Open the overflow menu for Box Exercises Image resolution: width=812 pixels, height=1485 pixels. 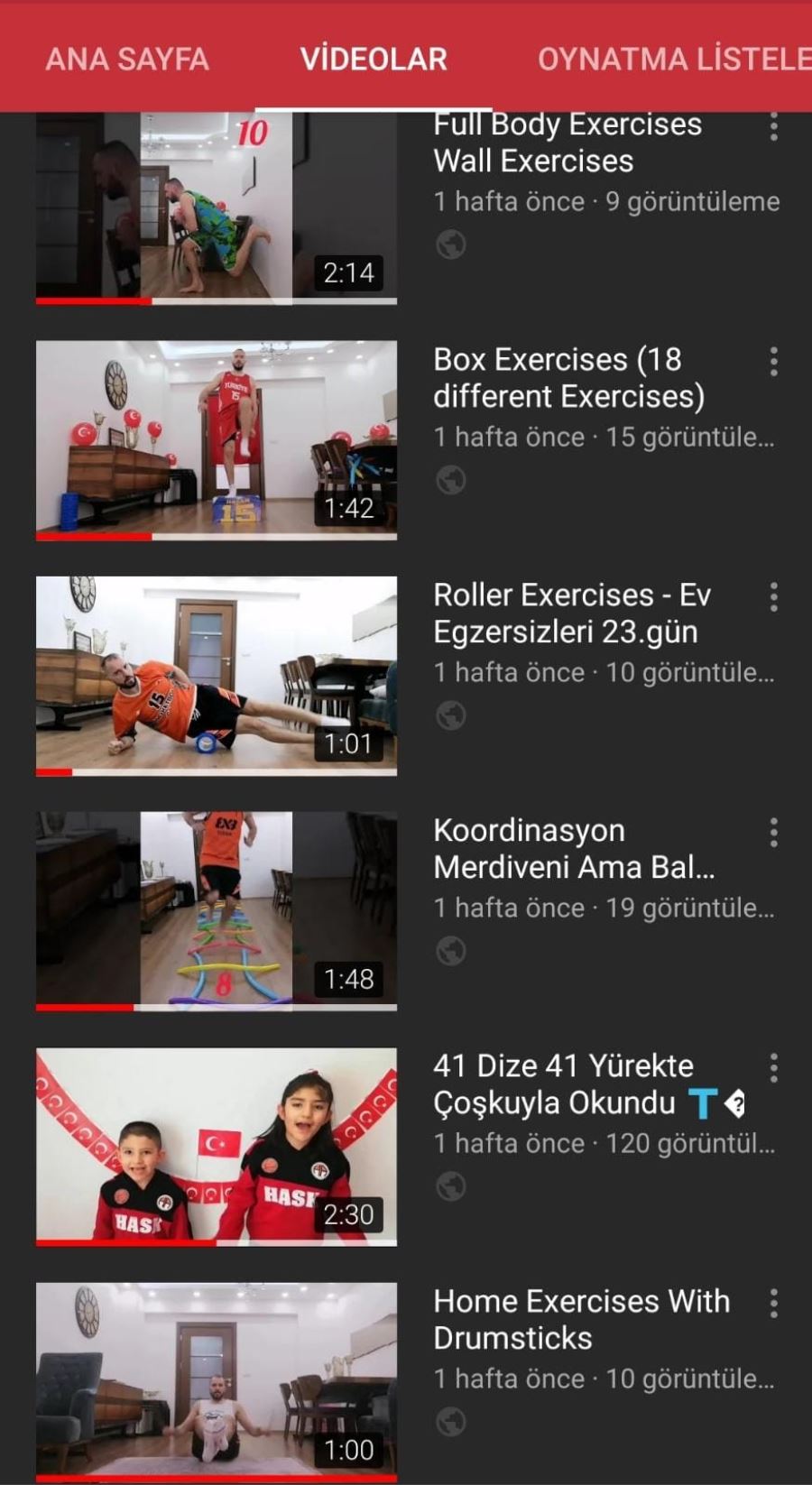coord(773,361)
